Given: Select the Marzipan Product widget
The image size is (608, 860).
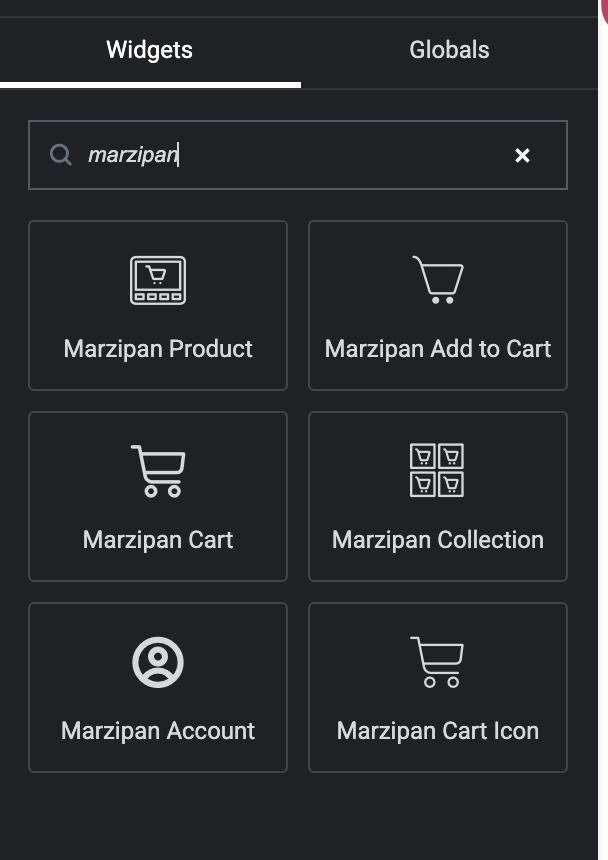Looking at the screenshot, I should (x=158, y=305).
